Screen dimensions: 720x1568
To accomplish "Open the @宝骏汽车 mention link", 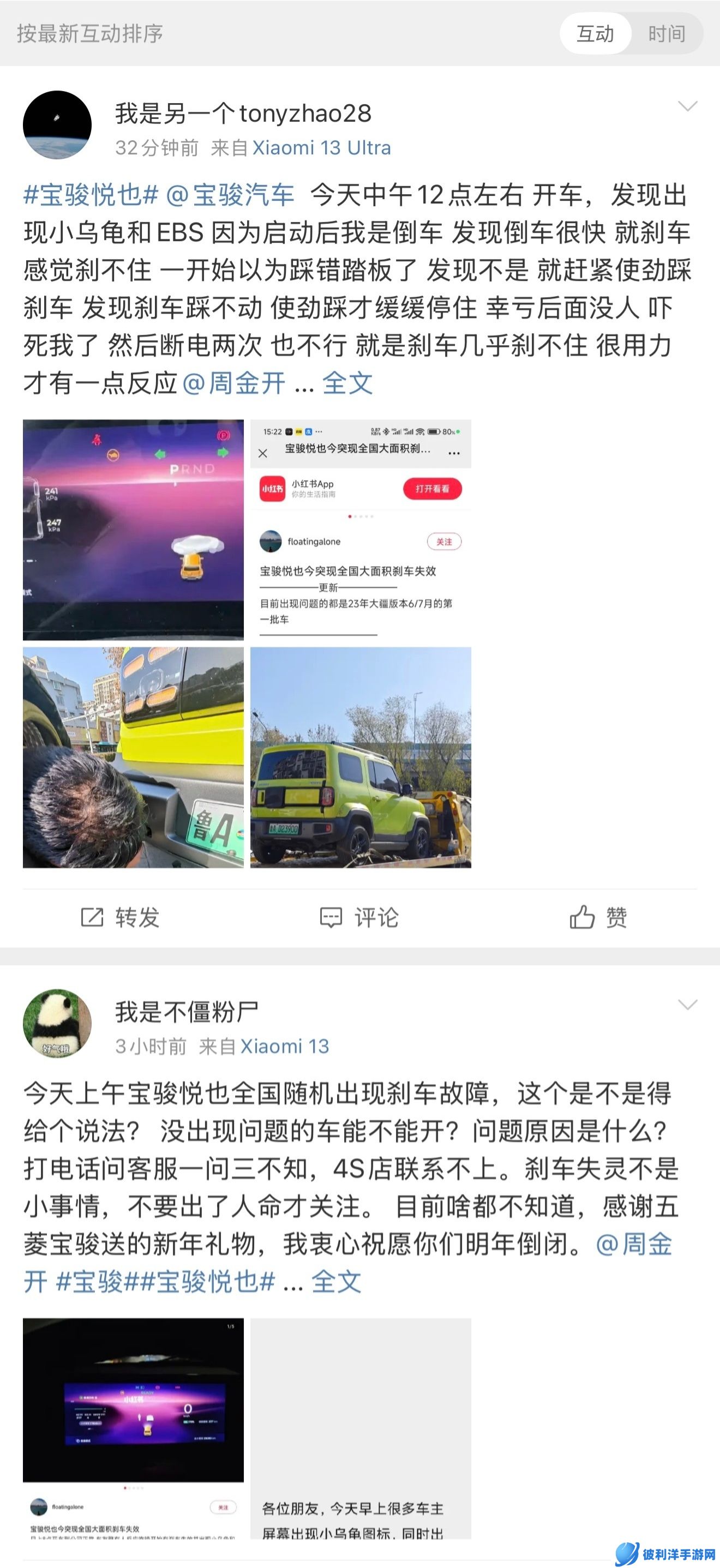I will tap(230, 195).
